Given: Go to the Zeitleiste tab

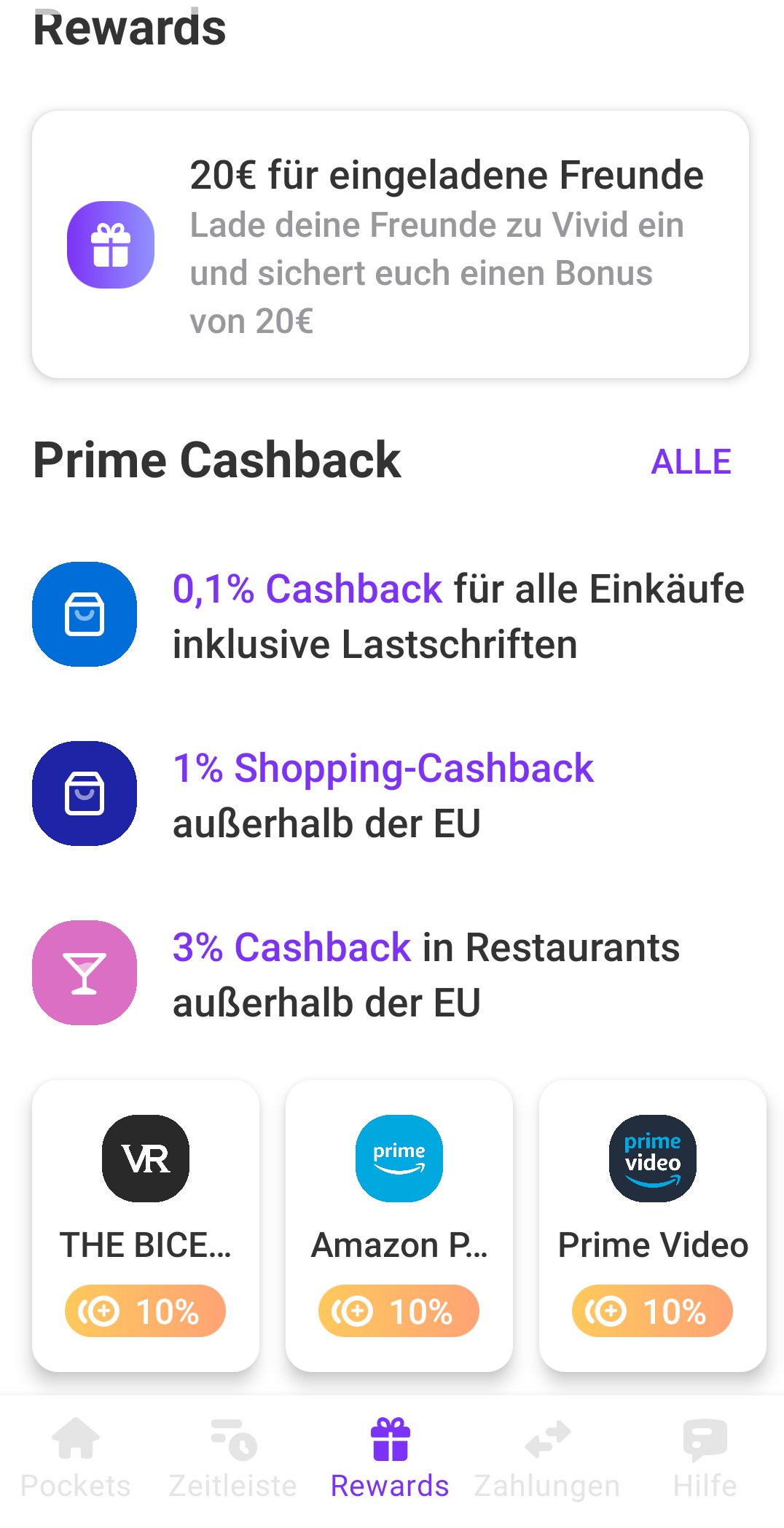Looking at the screenshot, I should click(233, 1458).
